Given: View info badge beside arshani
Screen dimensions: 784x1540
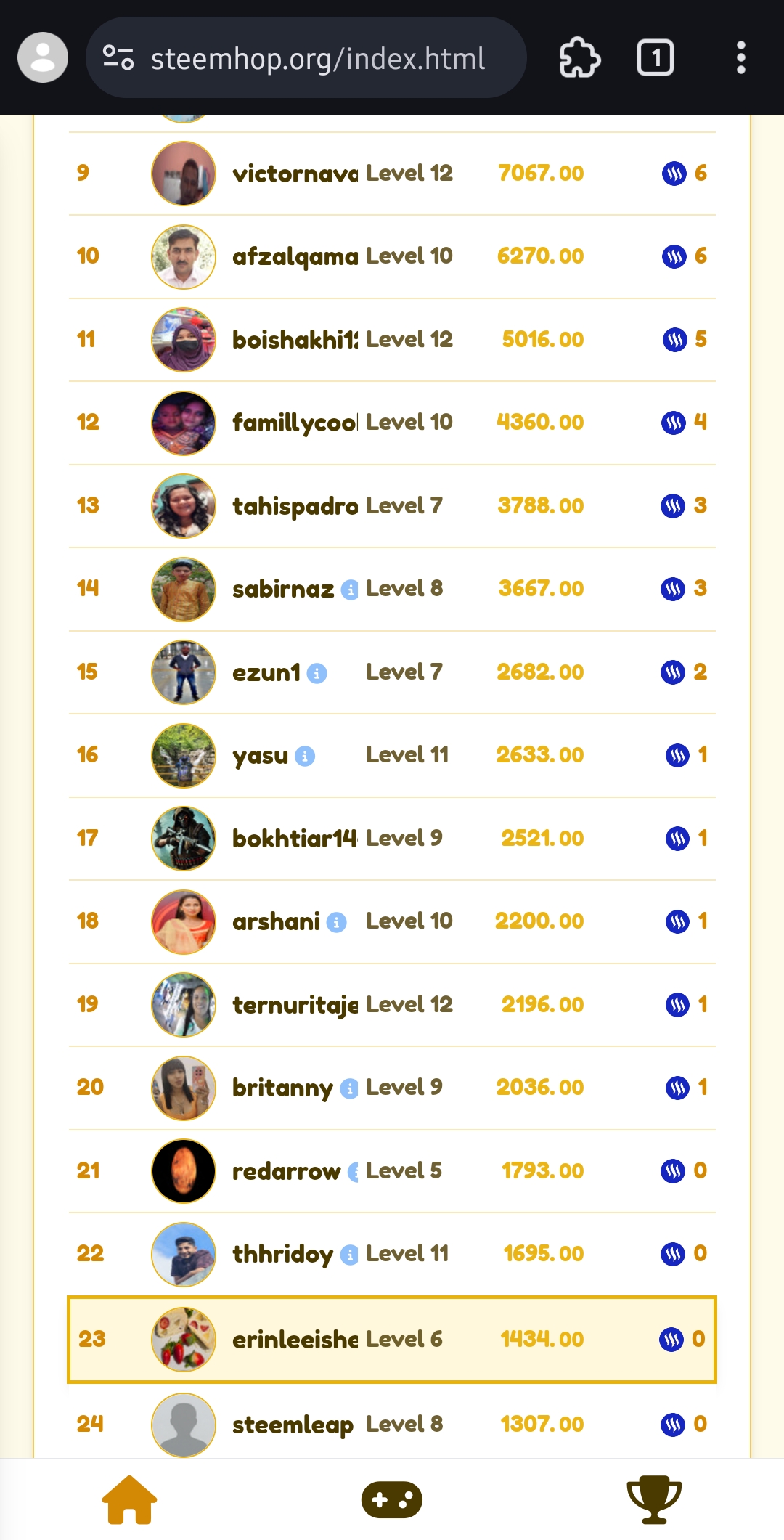Looking at the screenshot, I should pos(336,922).
